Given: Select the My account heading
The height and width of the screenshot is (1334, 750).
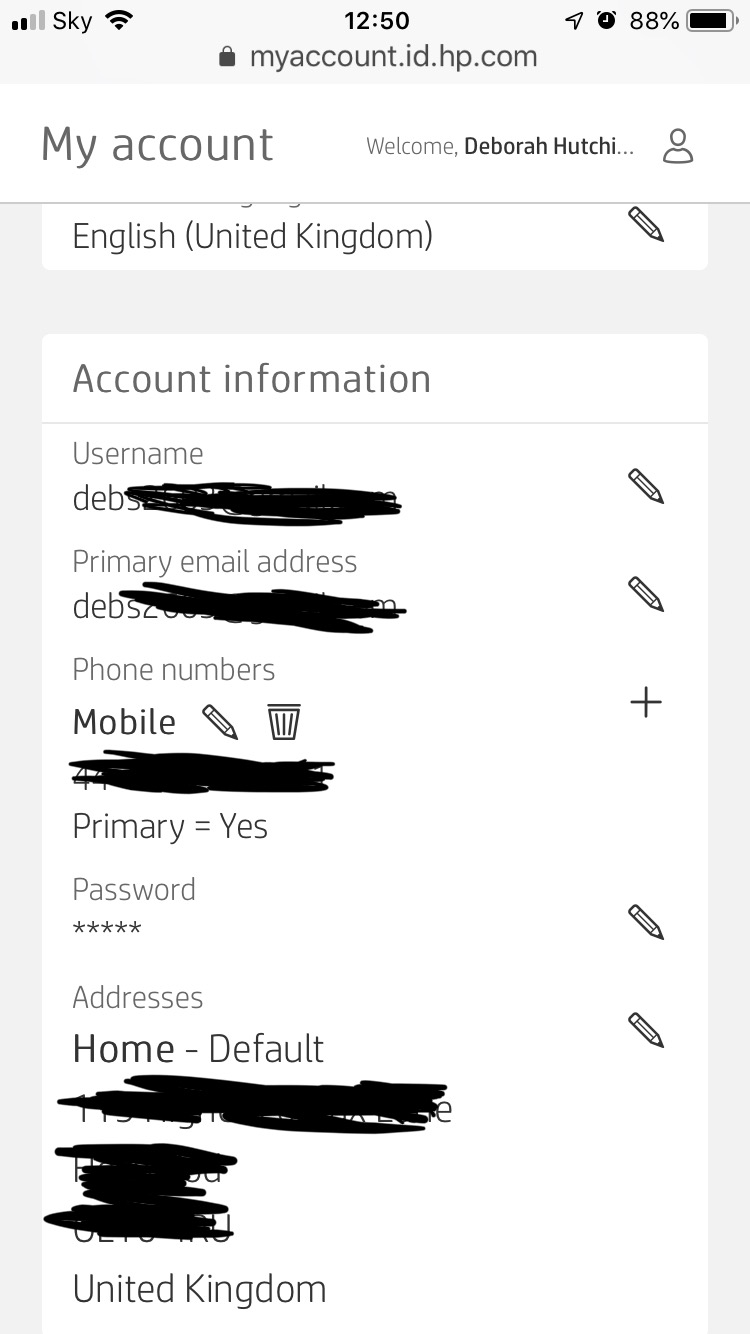Looking at the screenshot, I should (156, 144).
